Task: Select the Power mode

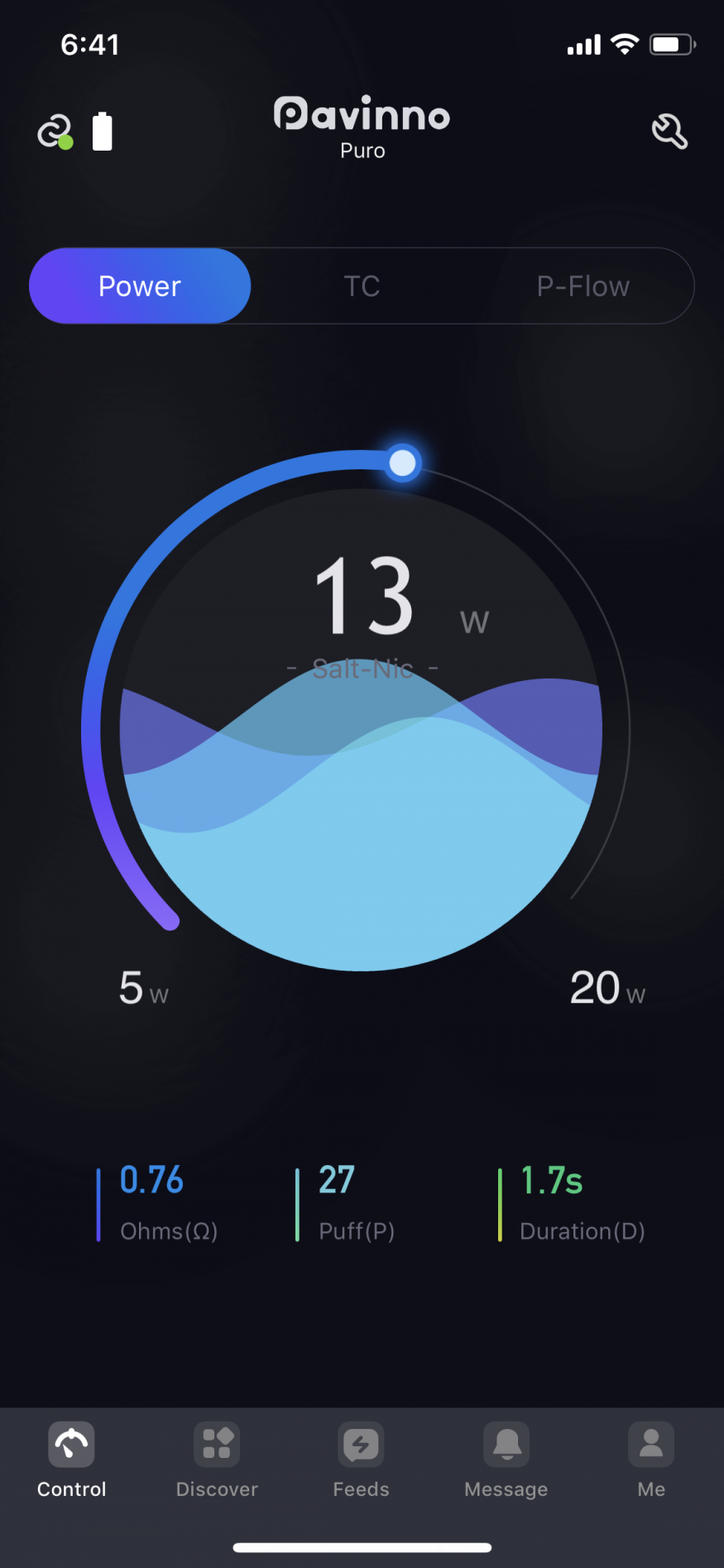Action: [x=140, y=286]
